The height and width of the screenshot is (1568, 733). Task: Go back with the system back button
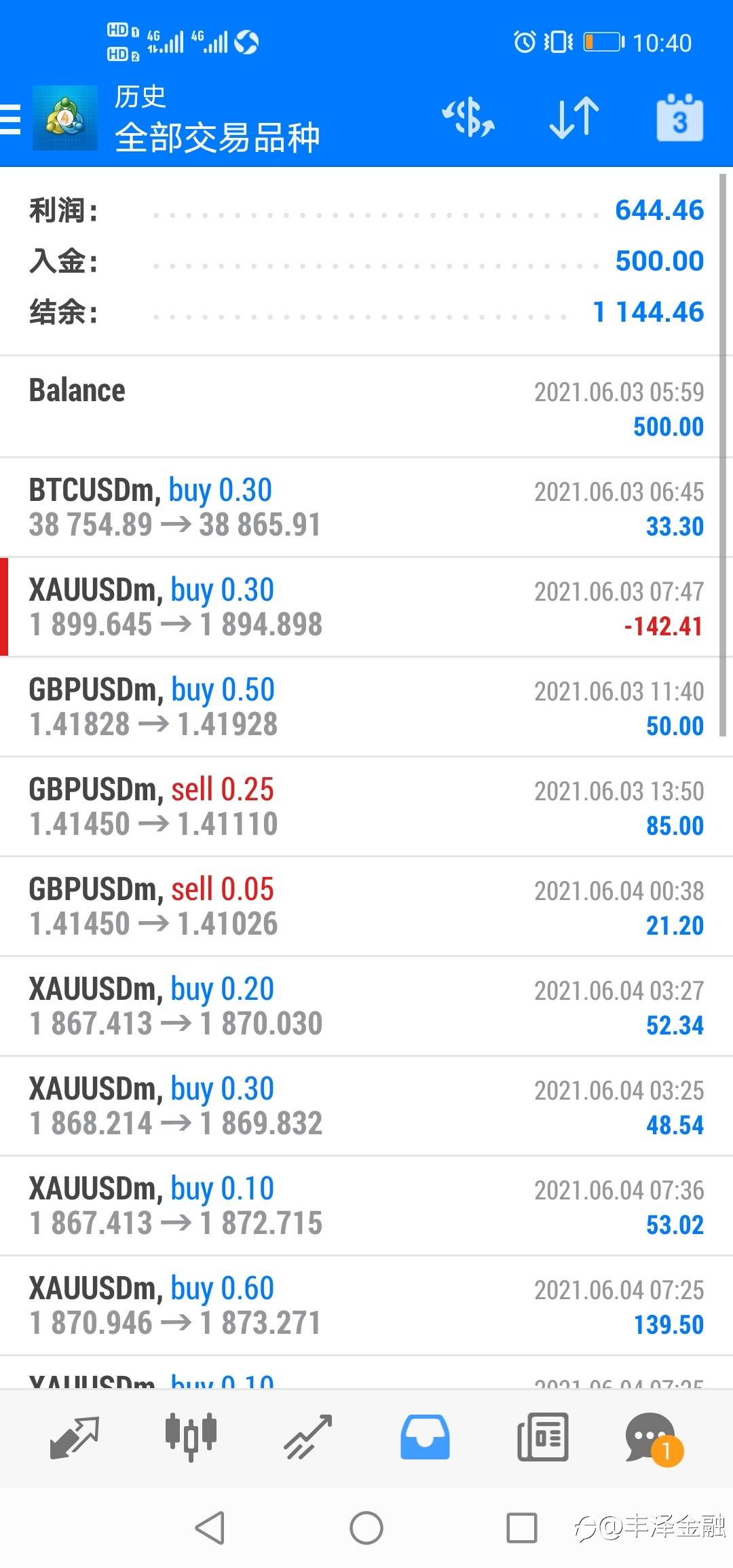click(x=210, y=1528)
